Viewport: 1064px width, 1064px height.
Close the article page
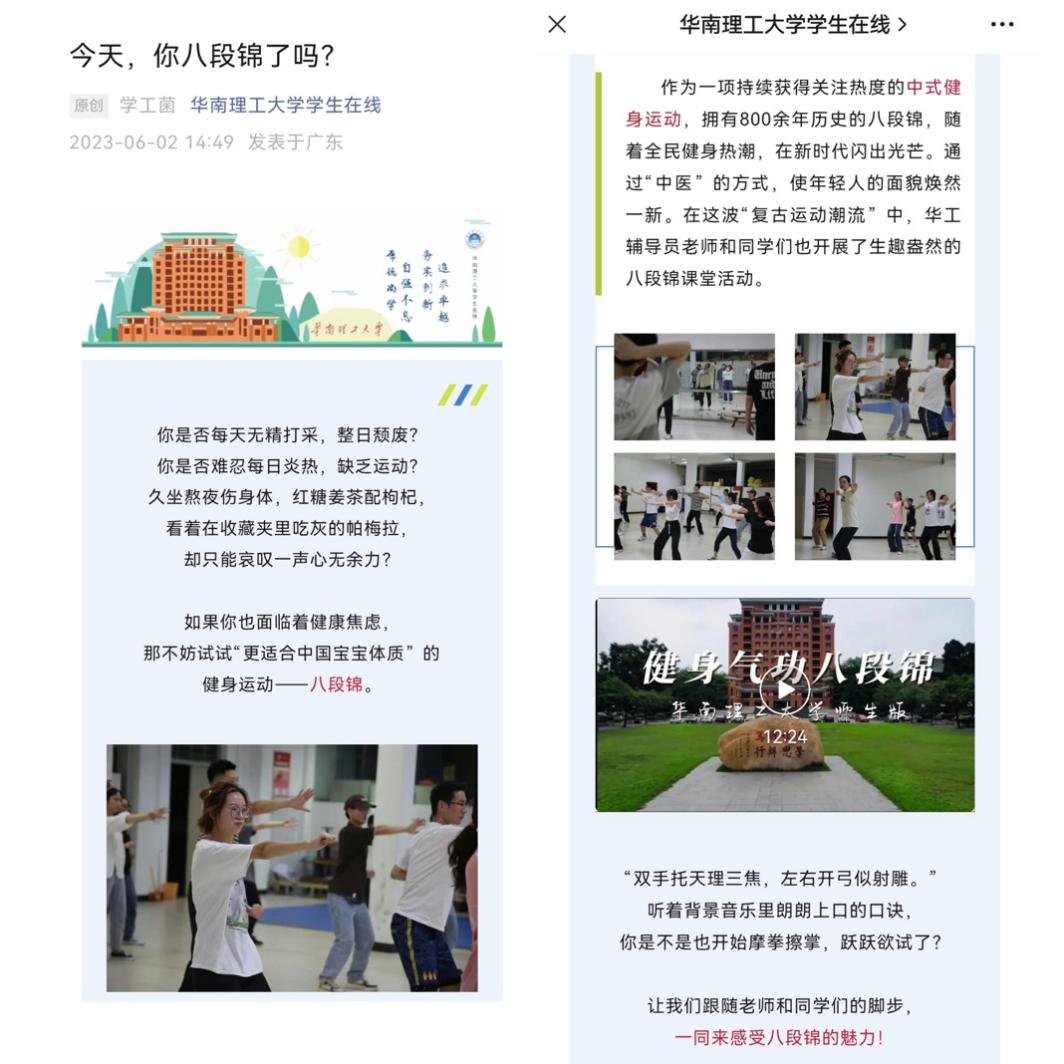557,24
